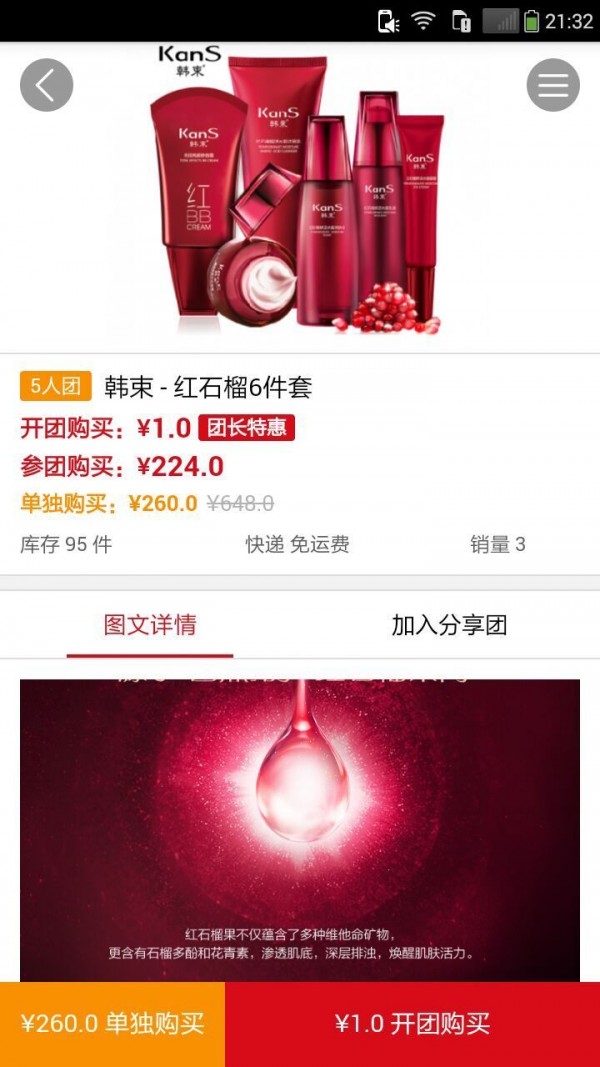Open the hamburger menu

coord(553,85)
